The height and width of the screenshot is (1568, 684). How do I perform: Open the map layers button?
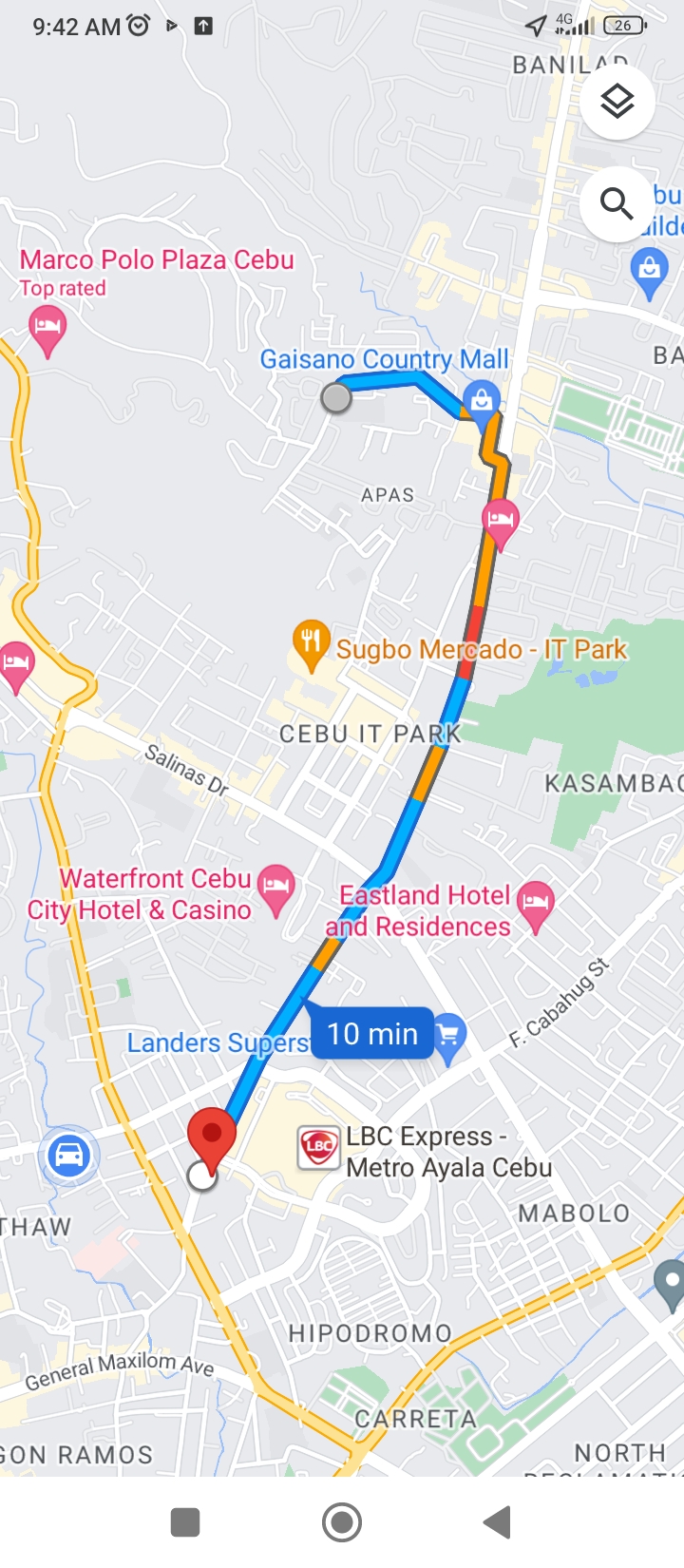[617, 102]
